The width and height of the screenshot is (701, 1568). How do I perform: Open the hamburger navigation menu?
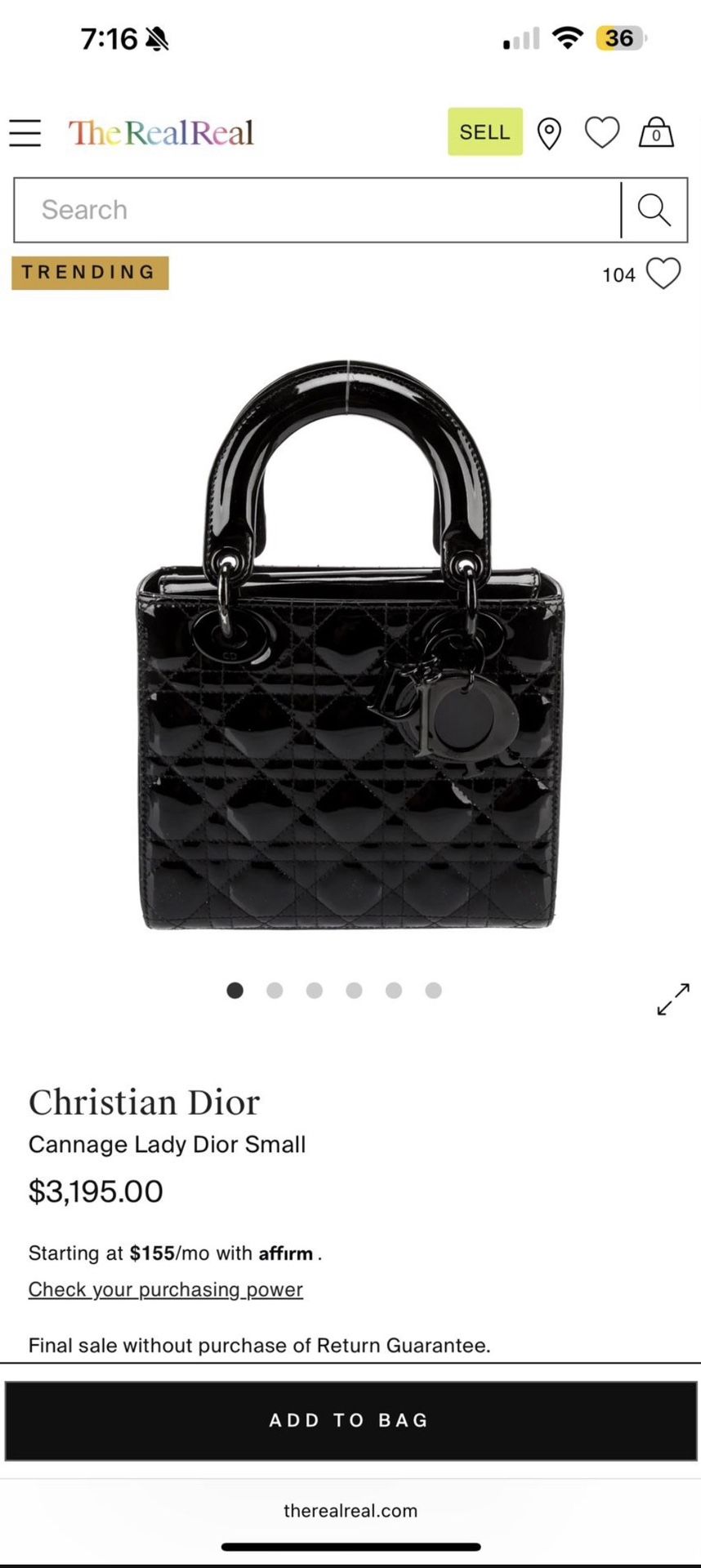pos(24,132)
